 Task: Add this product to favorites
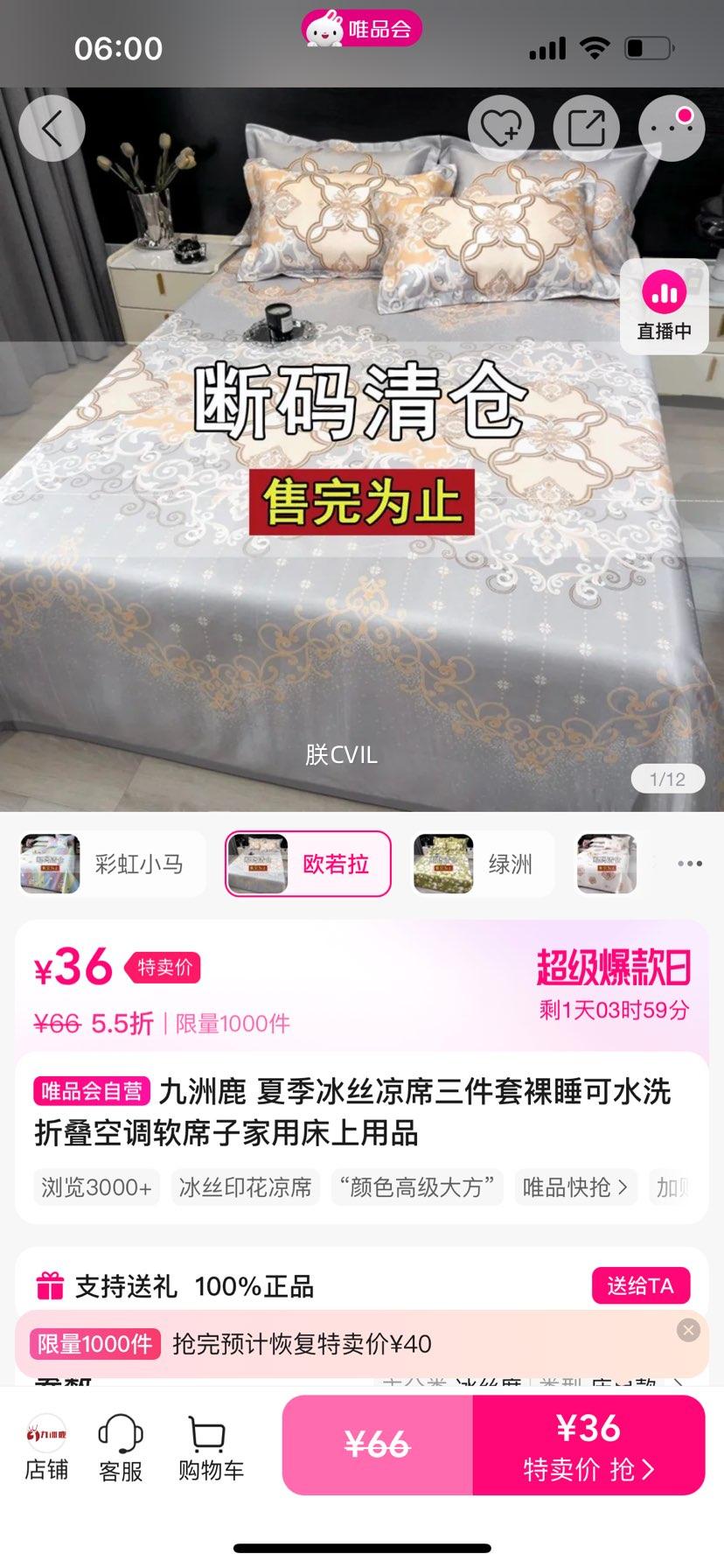500,129
